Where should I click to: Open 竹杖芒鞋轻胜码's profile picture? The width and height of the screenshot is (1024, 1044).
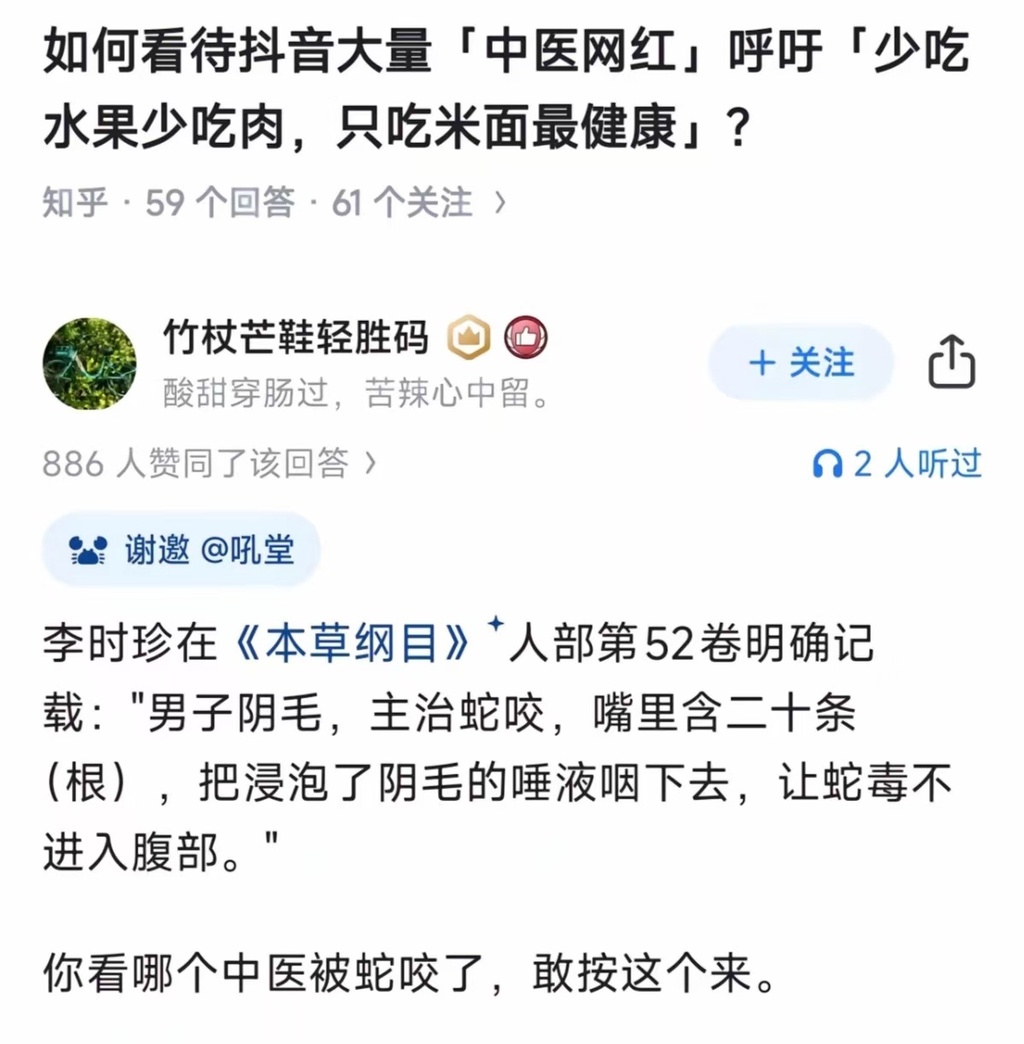(x=90, y=364)
